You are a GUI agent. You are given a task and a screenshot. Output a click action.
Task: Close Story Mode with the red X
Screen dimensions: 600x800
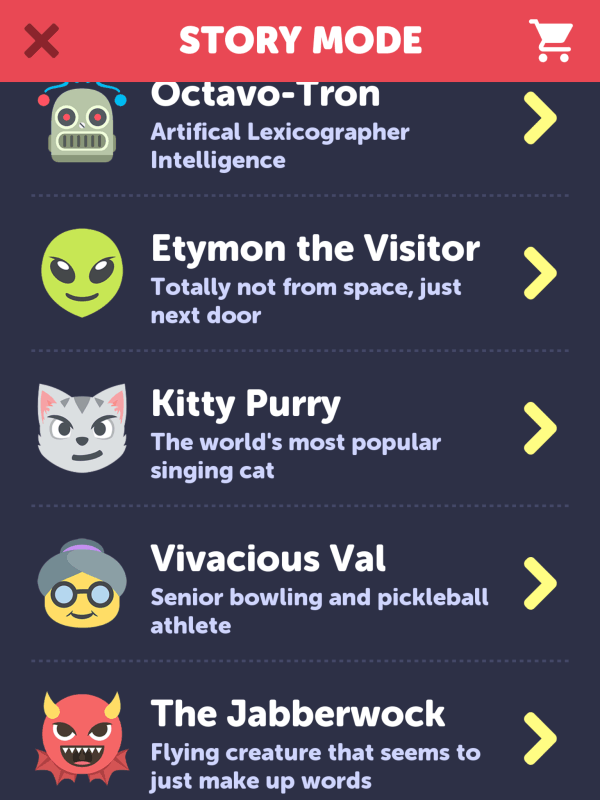point(41,41)
